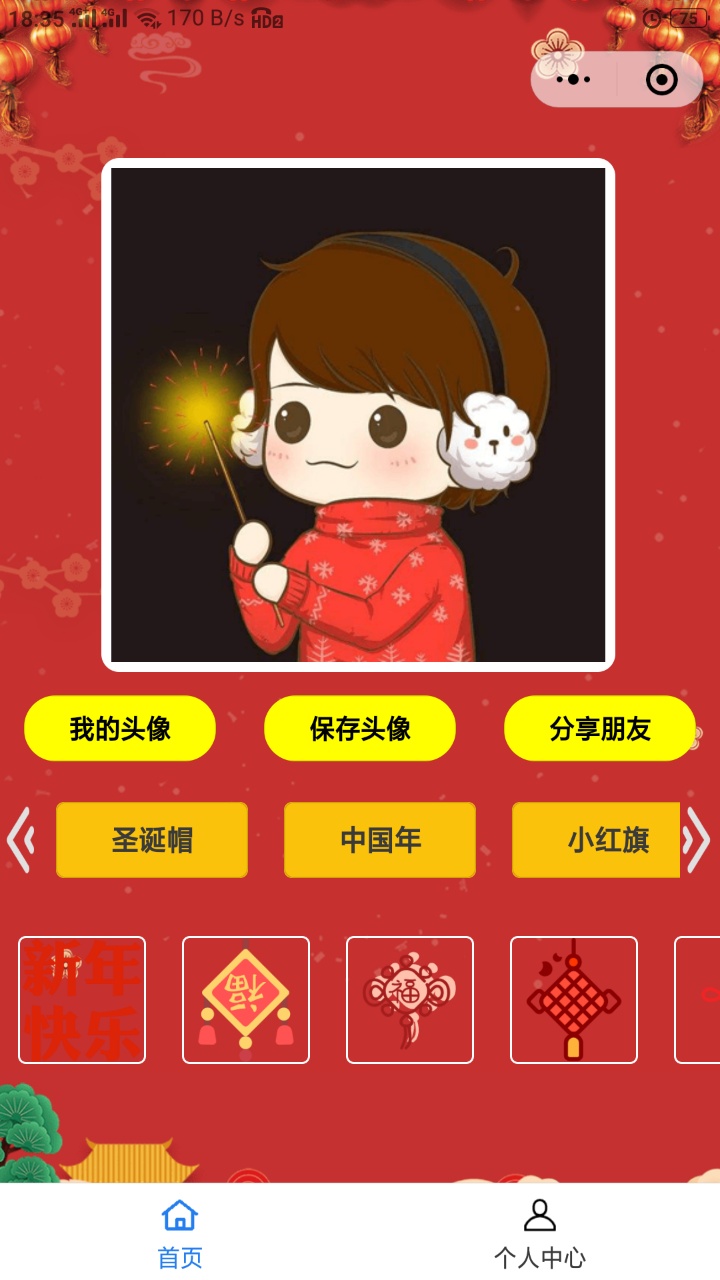
Task: Tap the 我的头像 button
Action: 120,728
